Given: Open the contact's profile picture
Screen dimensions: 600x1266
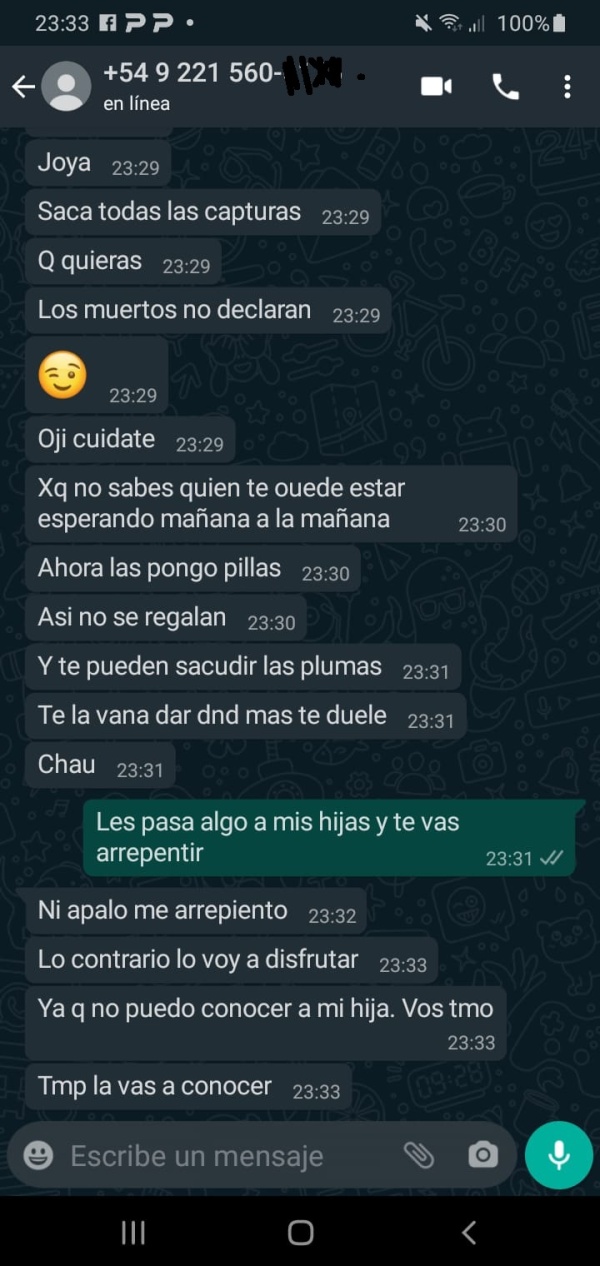Looking at the screenshot, I should [x=67, y=87].
